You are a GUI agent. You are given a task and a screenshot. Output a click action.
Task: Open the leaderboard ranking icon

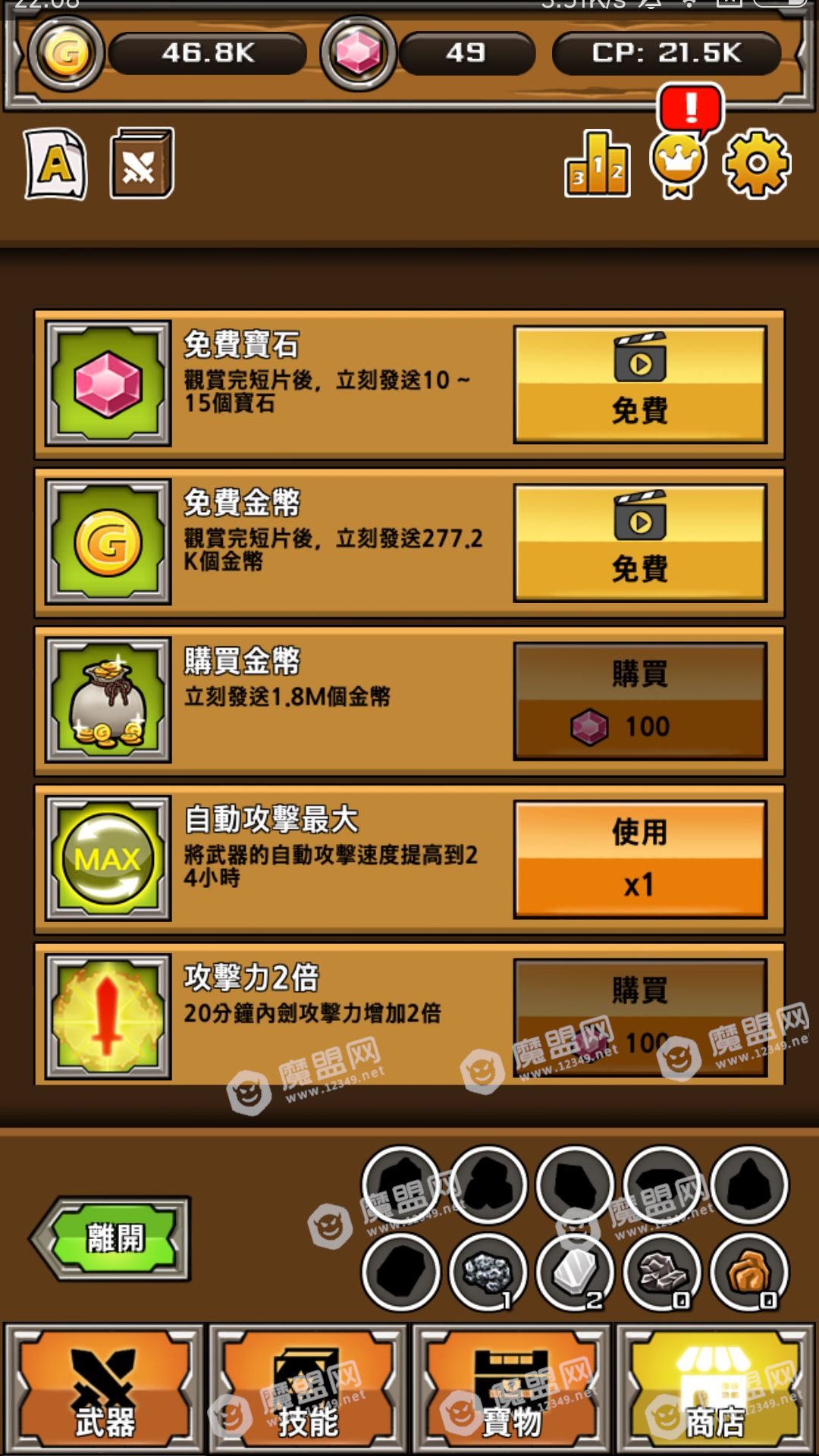(x=598, y=164)
